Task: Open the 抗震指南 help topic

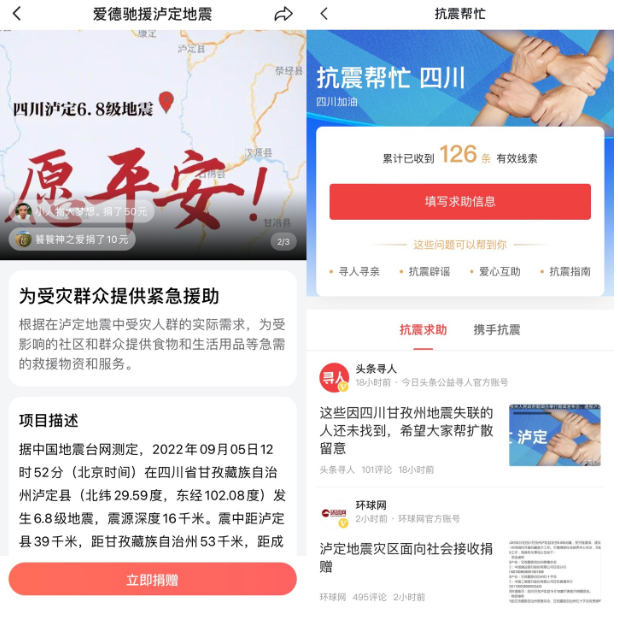Action: 565,271
